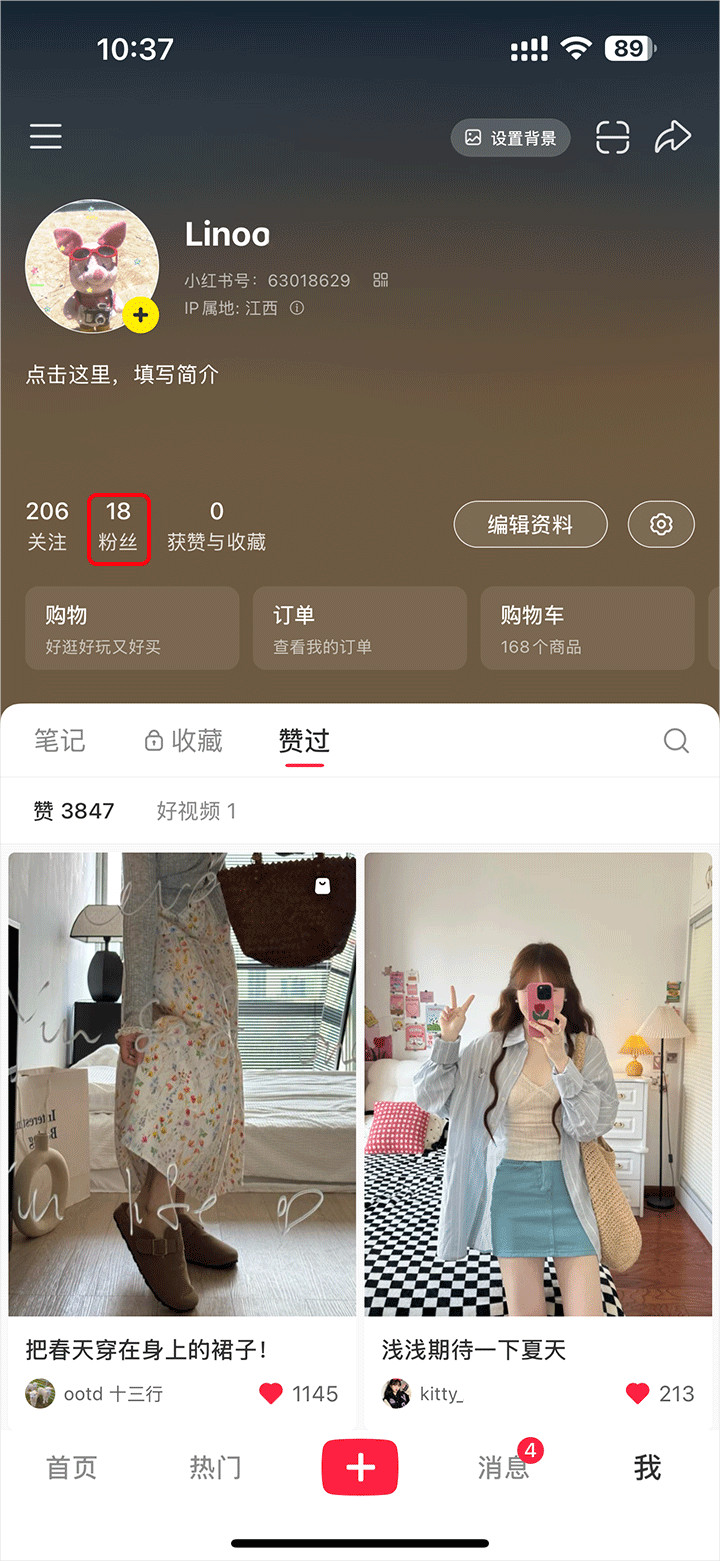The height and width of the screenshot is (1561, 720).
Task: Tap 点击这里，填写简介 to add a bio
Action: coord(122,375)
